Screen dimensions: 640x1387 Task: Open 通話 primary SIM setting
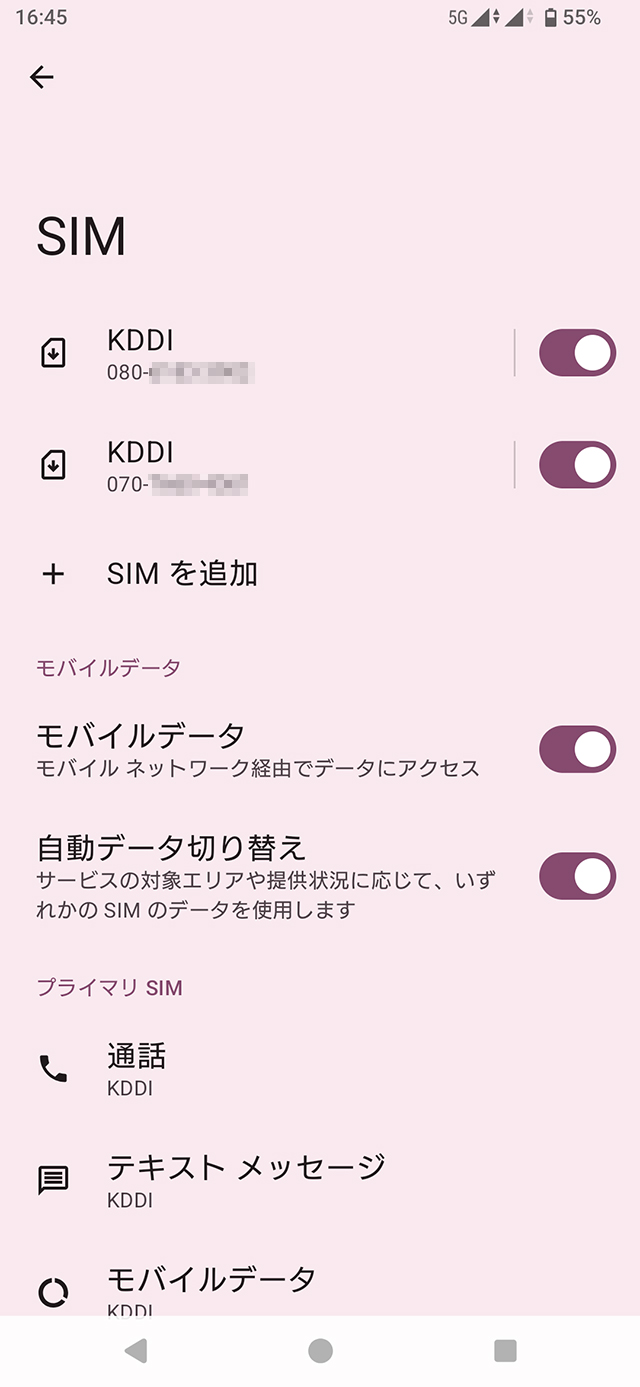click(320, 1069)
